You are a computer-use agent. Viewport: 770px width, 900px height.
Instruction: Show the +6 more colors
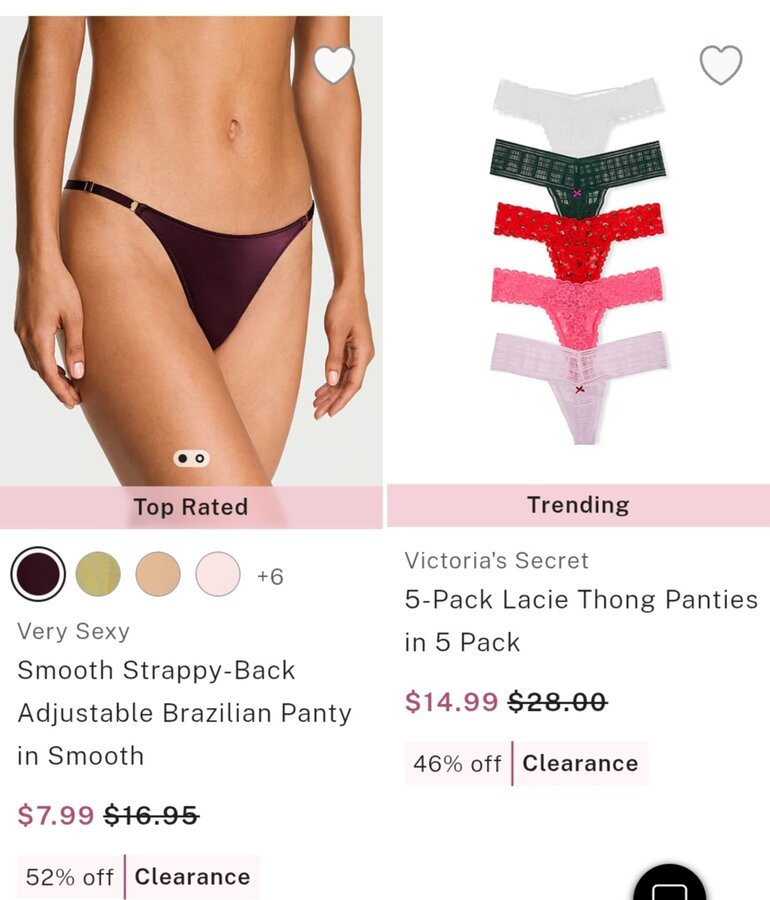pyautogui.click(x=270, y=576)
